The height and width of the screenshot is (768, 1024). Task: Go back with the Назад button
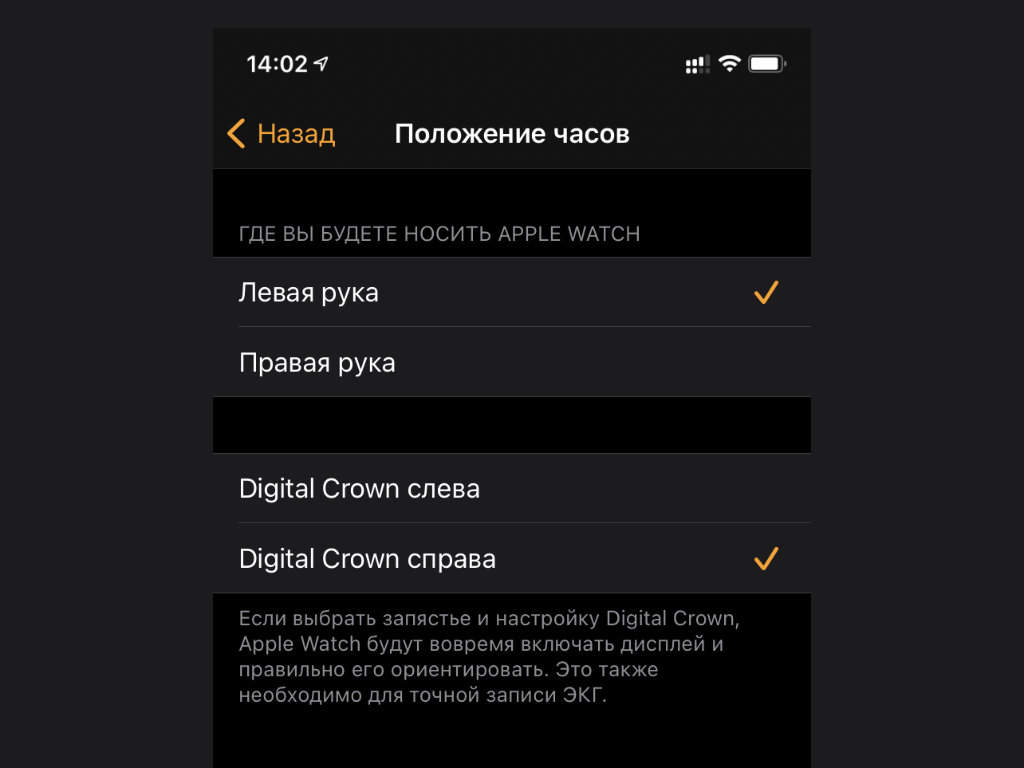pyautogui.click(x=282, y=134)
